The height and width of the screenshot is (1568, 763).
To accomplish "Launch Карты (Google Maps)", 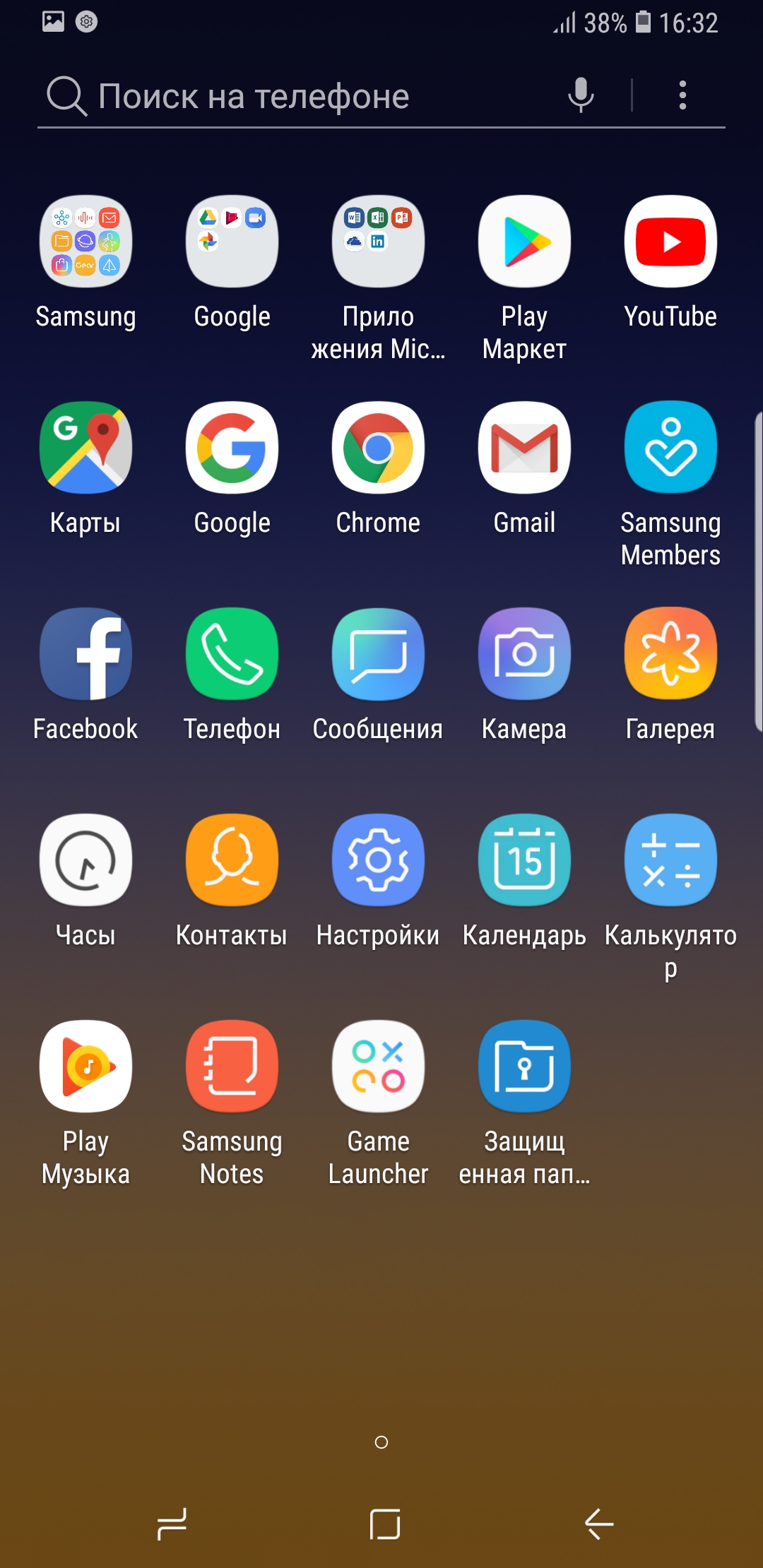I will [x=85, y=448].
